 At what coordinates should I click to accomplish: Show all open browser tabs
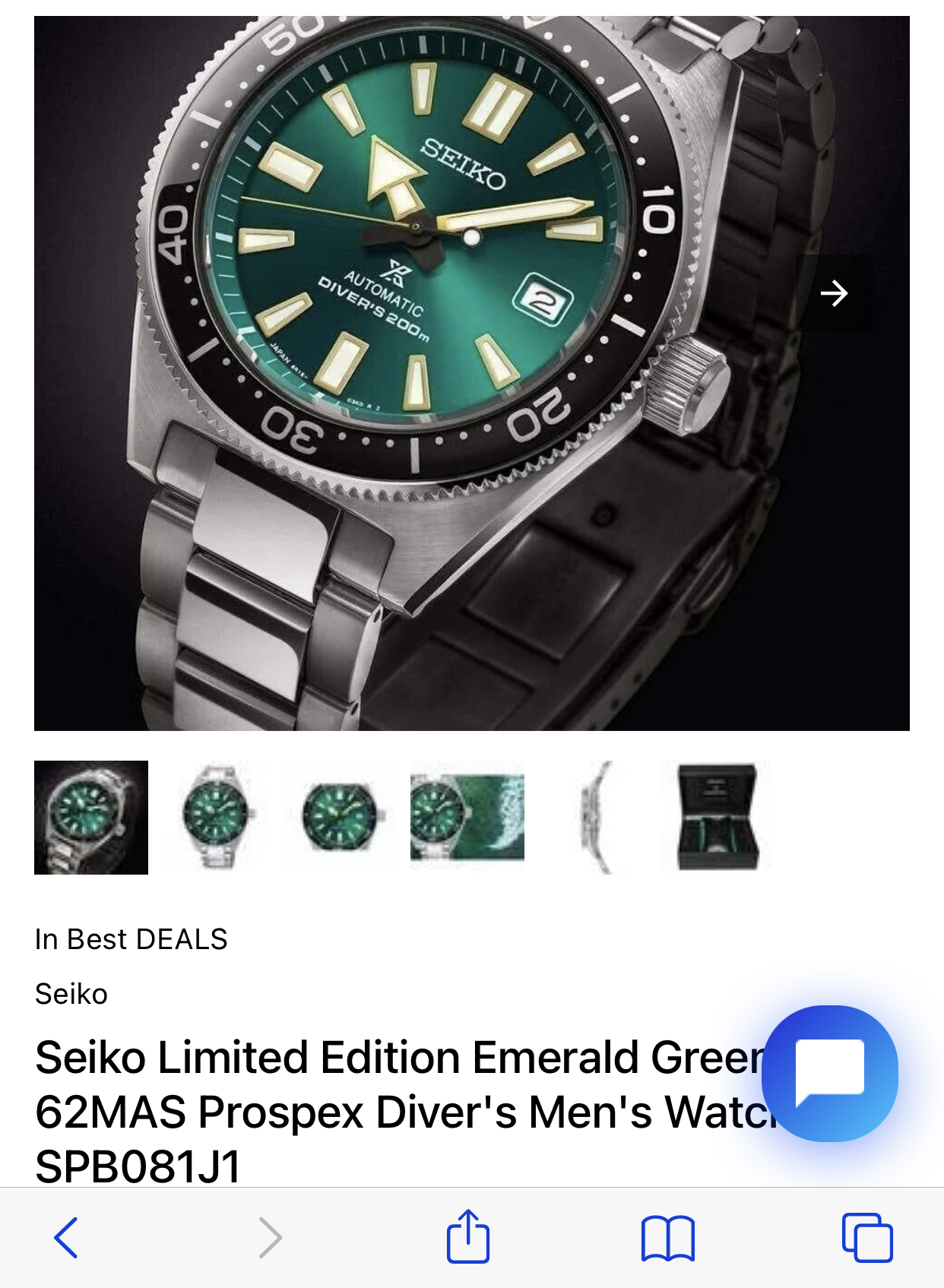867,1238
